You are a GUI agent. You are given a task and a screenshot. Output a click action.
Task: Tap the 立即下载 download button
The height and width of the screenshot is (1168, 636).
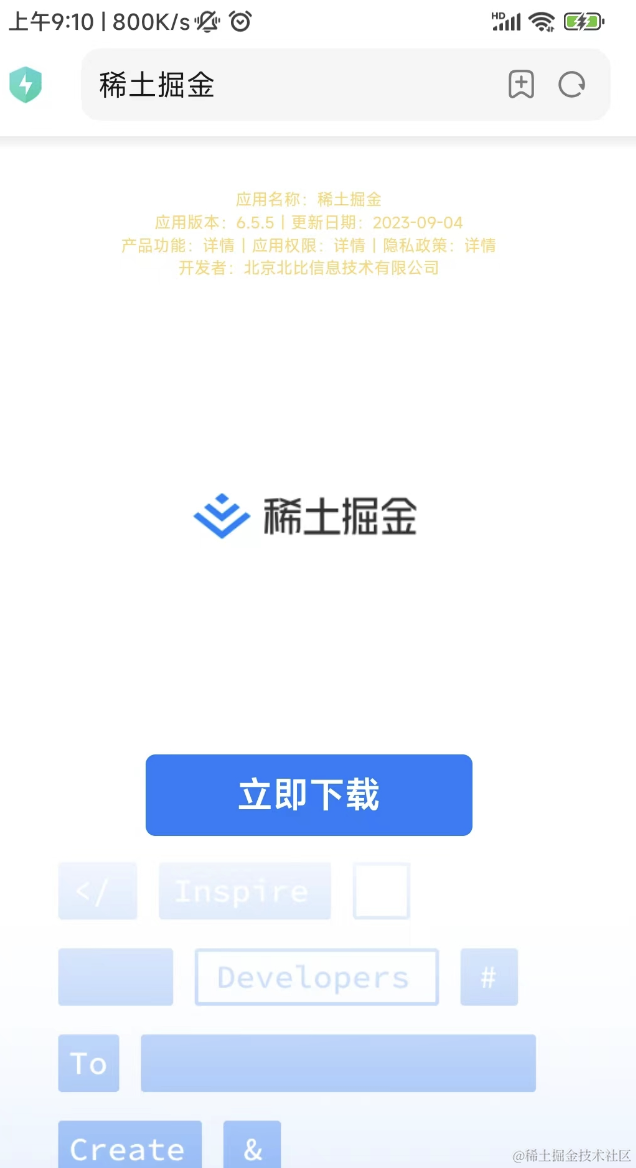308,795
